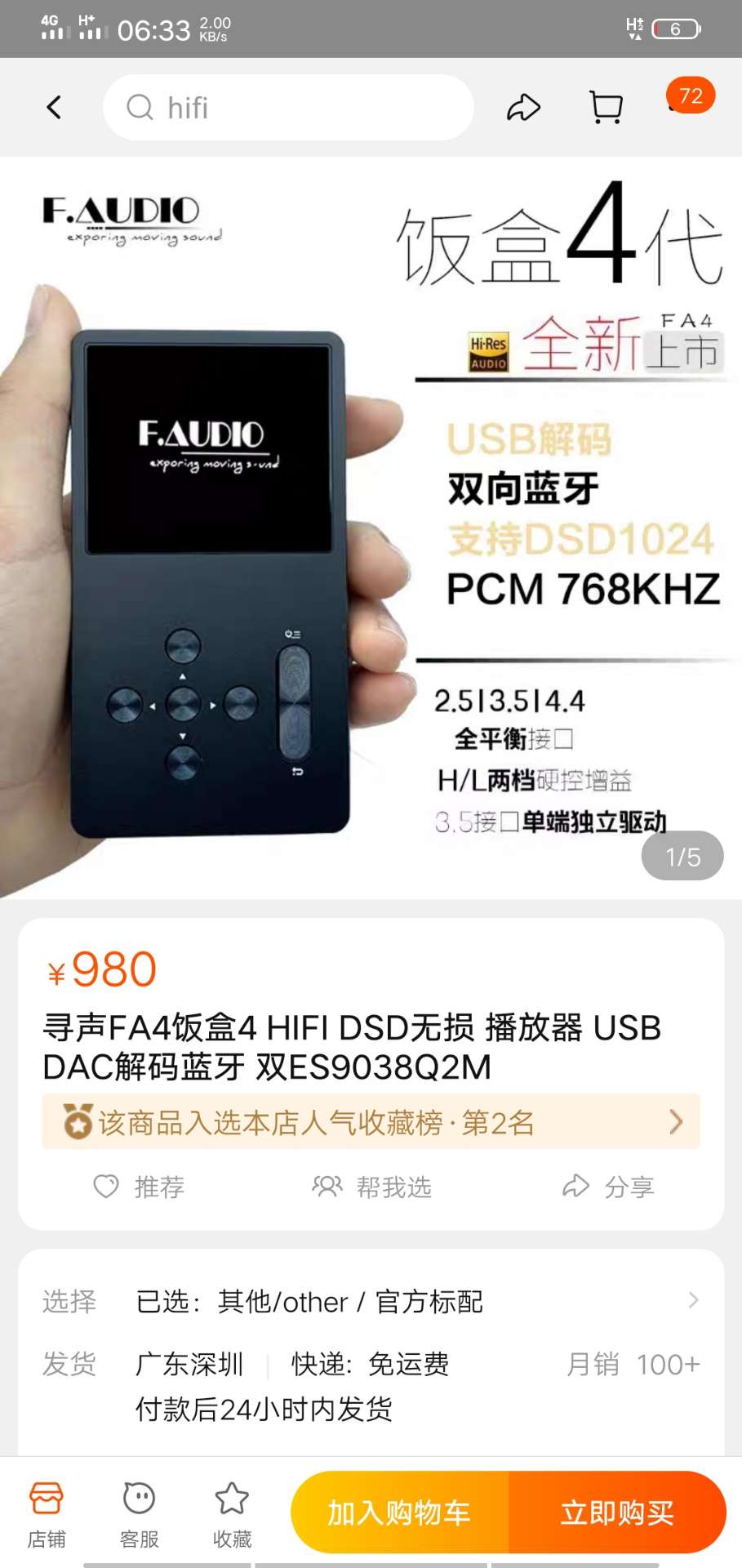The image size is (742, 1568).
Task: Contact 客服 customer service
Action: pyautogui.click(x=139, y=1514)
